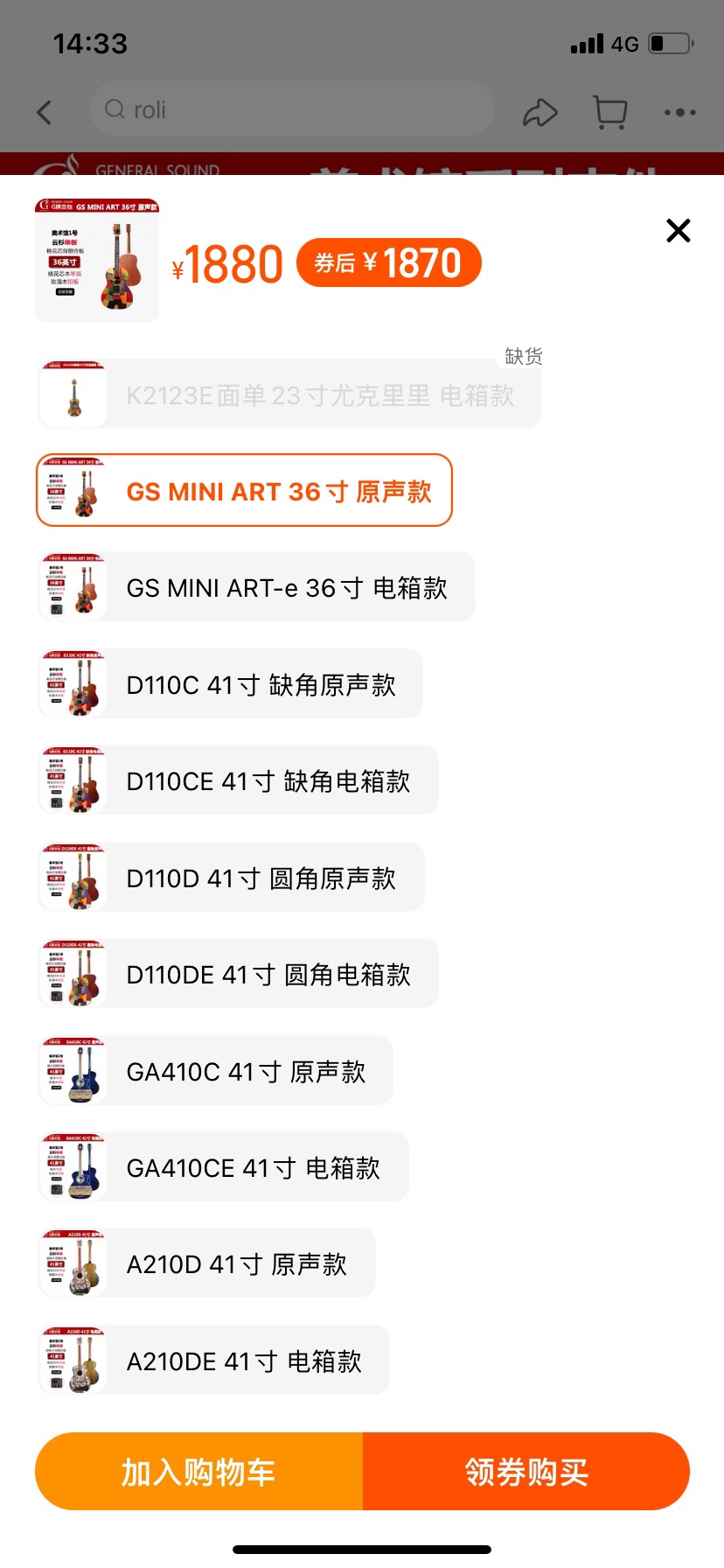
Task: Select GS MINI ART 36寸 原声款 option
Action: point(244,491)
